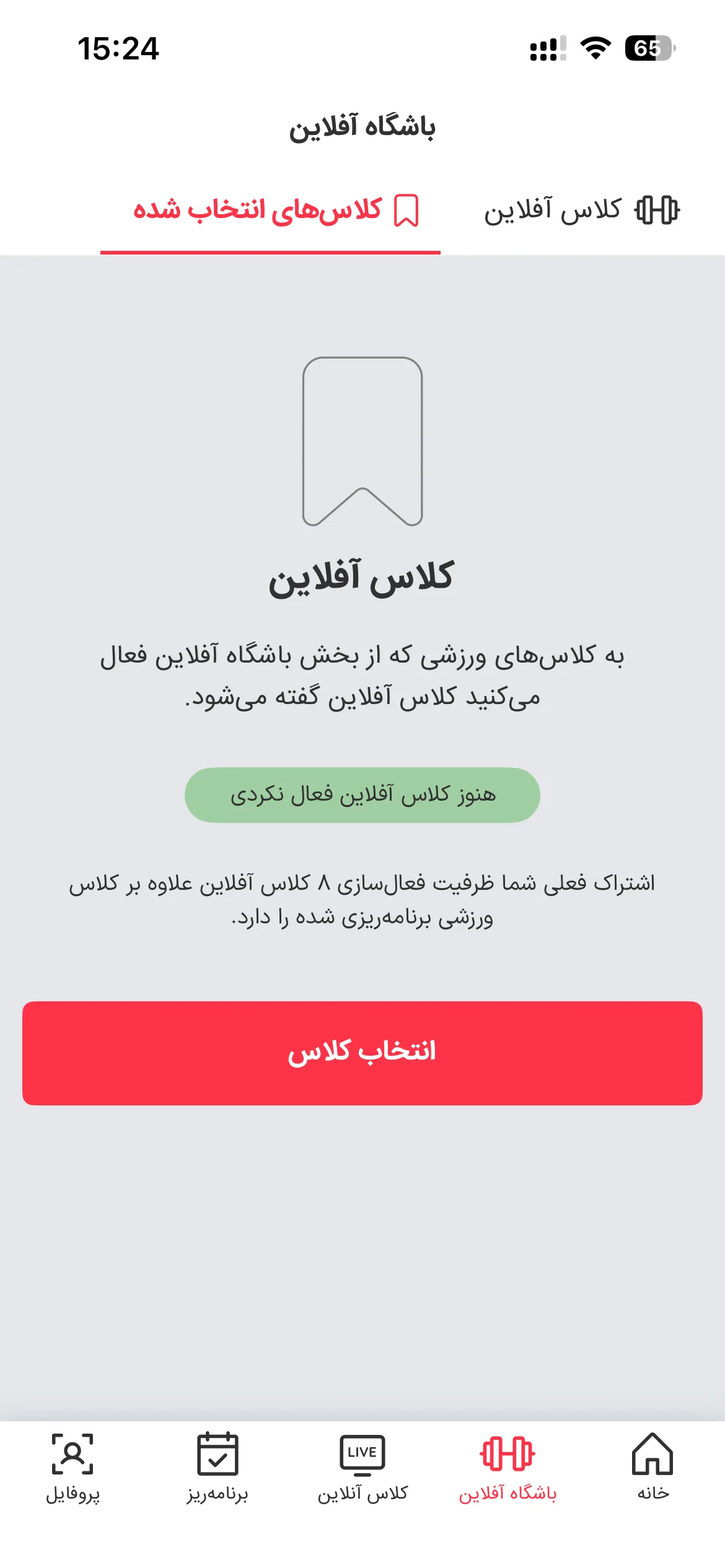Switch to the کلاس آفلاین top tab
Viewport: 725px width, 1568px height.
click(x=582, y=210)
